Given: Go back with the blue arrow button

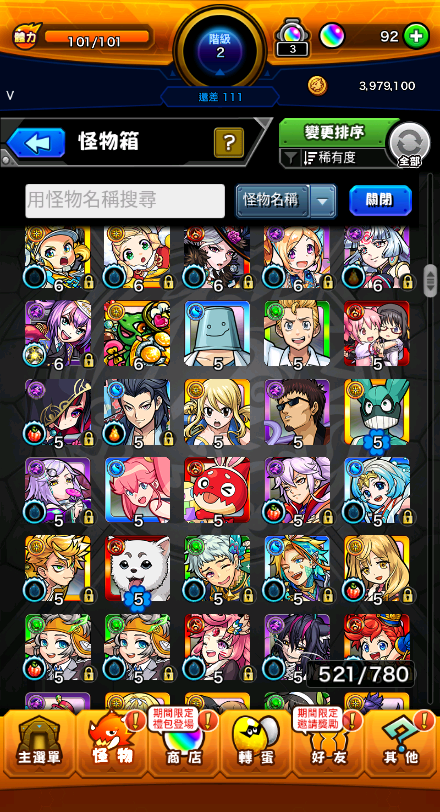Looking at the screenshot, I should 36,142.
